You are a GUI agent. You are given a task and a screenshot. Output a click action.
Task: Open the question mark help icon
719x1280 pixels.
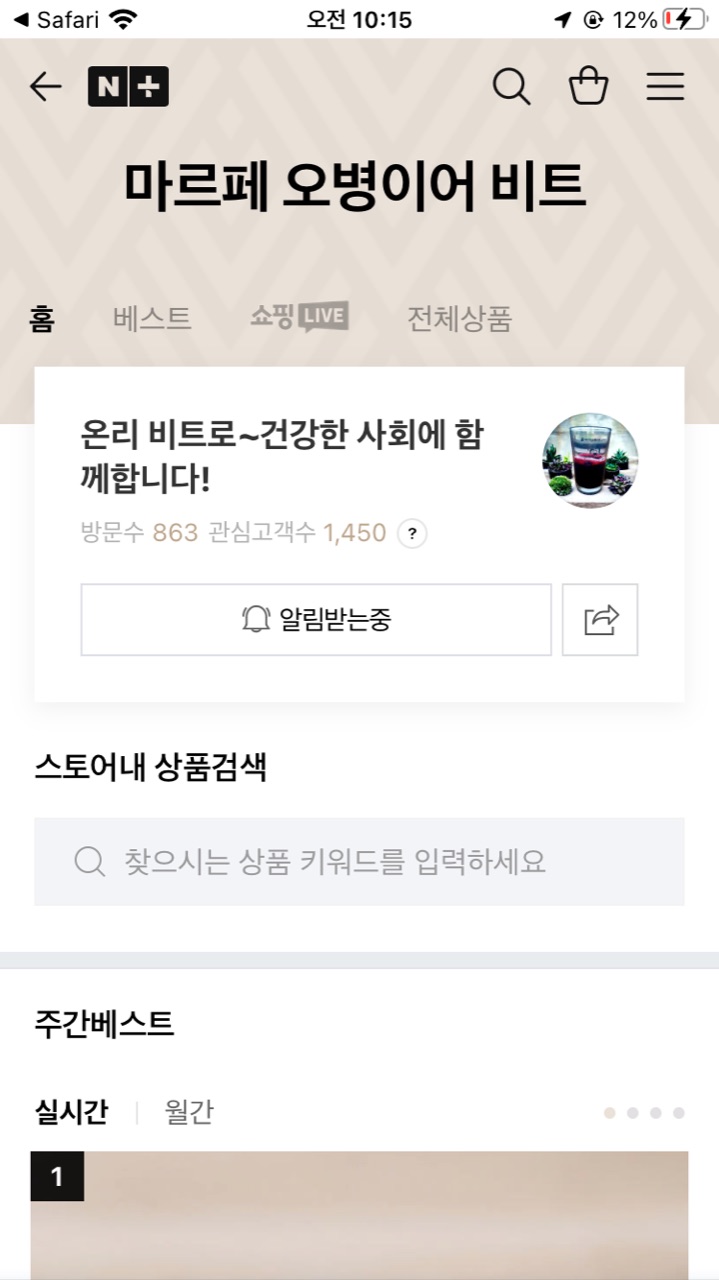click(412, 533)
